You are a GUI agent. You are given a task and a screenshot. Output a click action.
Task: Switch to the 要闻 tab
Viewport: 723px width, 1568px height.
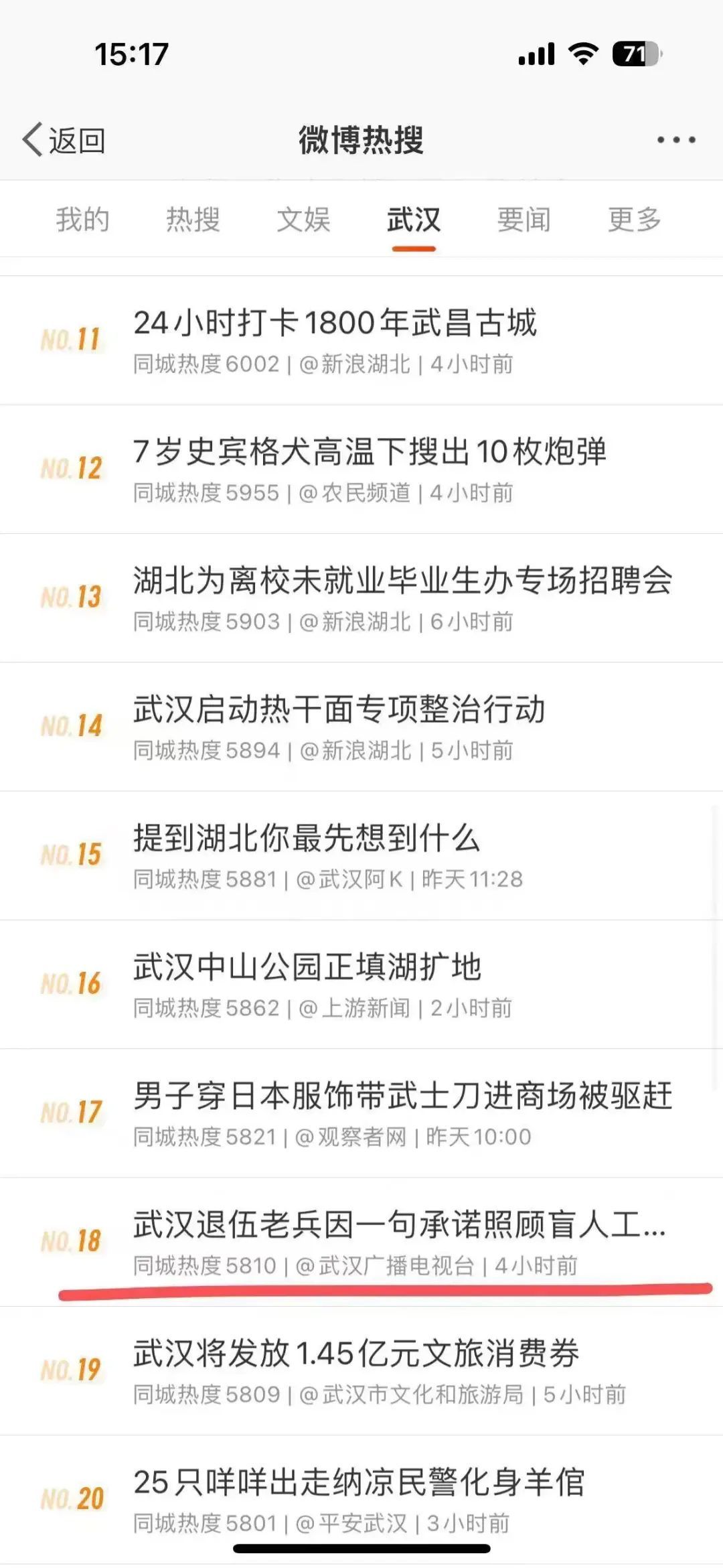(524, 220)
